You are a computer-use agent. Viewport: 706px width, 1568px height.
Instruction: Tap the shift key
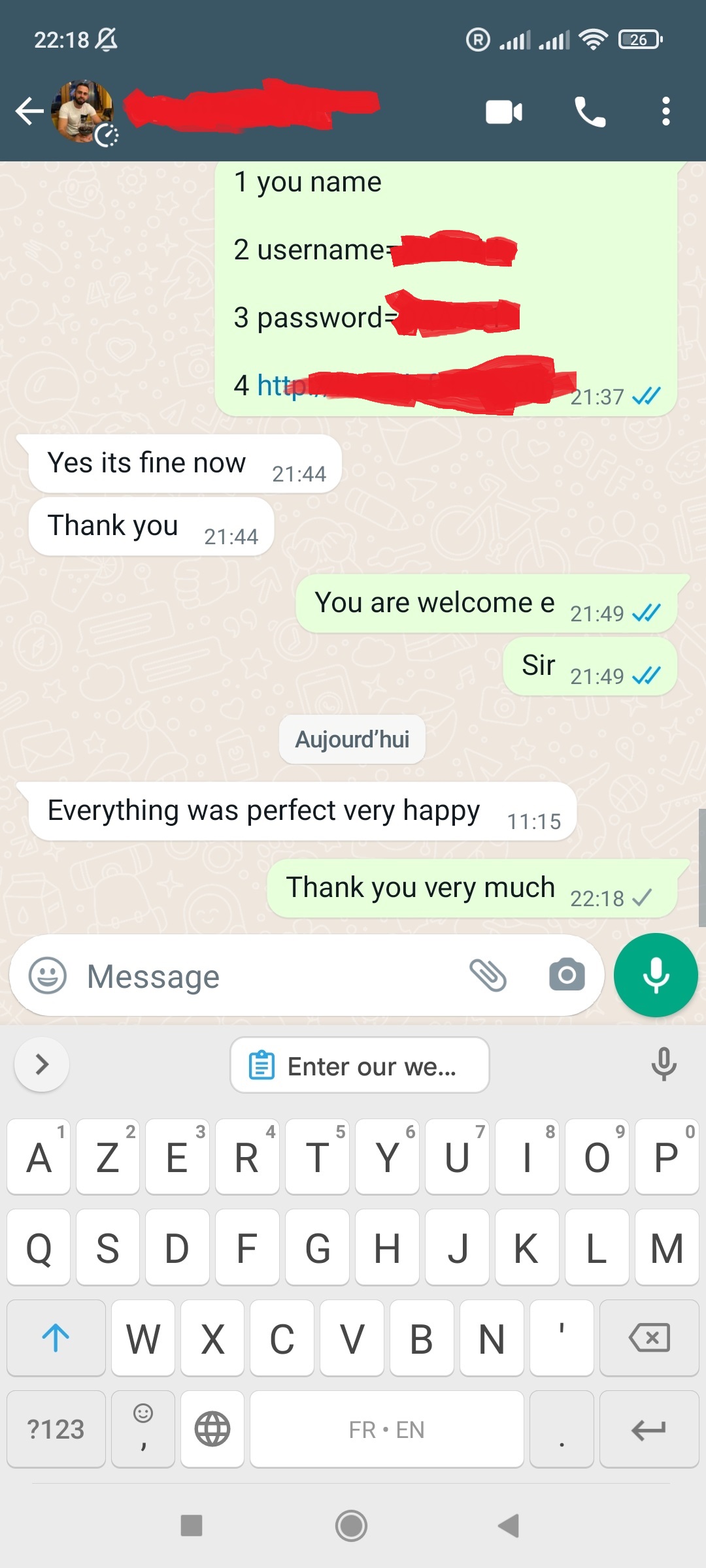[56, 1338]
